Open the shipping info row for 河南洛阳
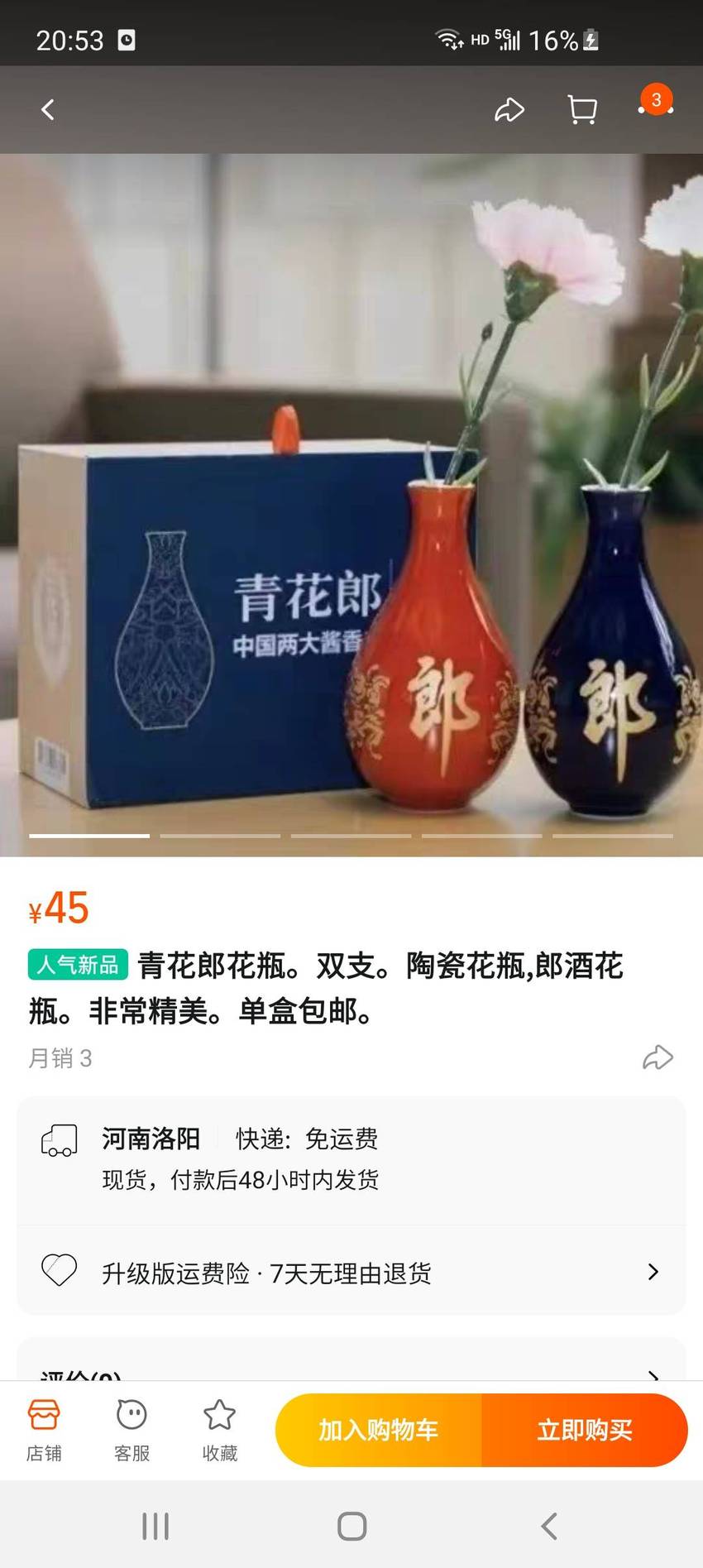This screenshot has width=703, height=1568. pyautogui.click(x=351, y=1158)
